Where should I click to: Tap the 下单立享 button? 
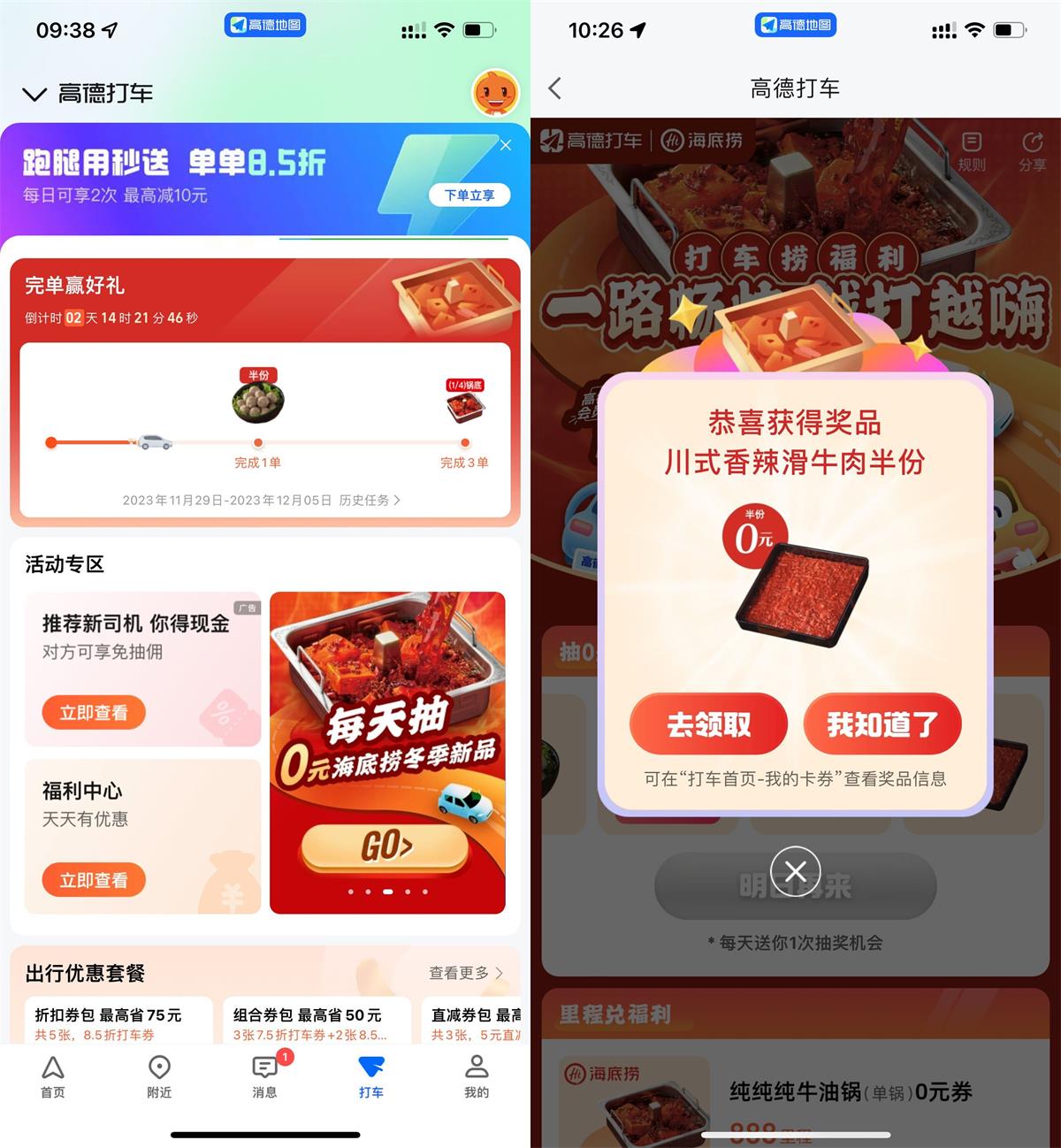point(469,195)
